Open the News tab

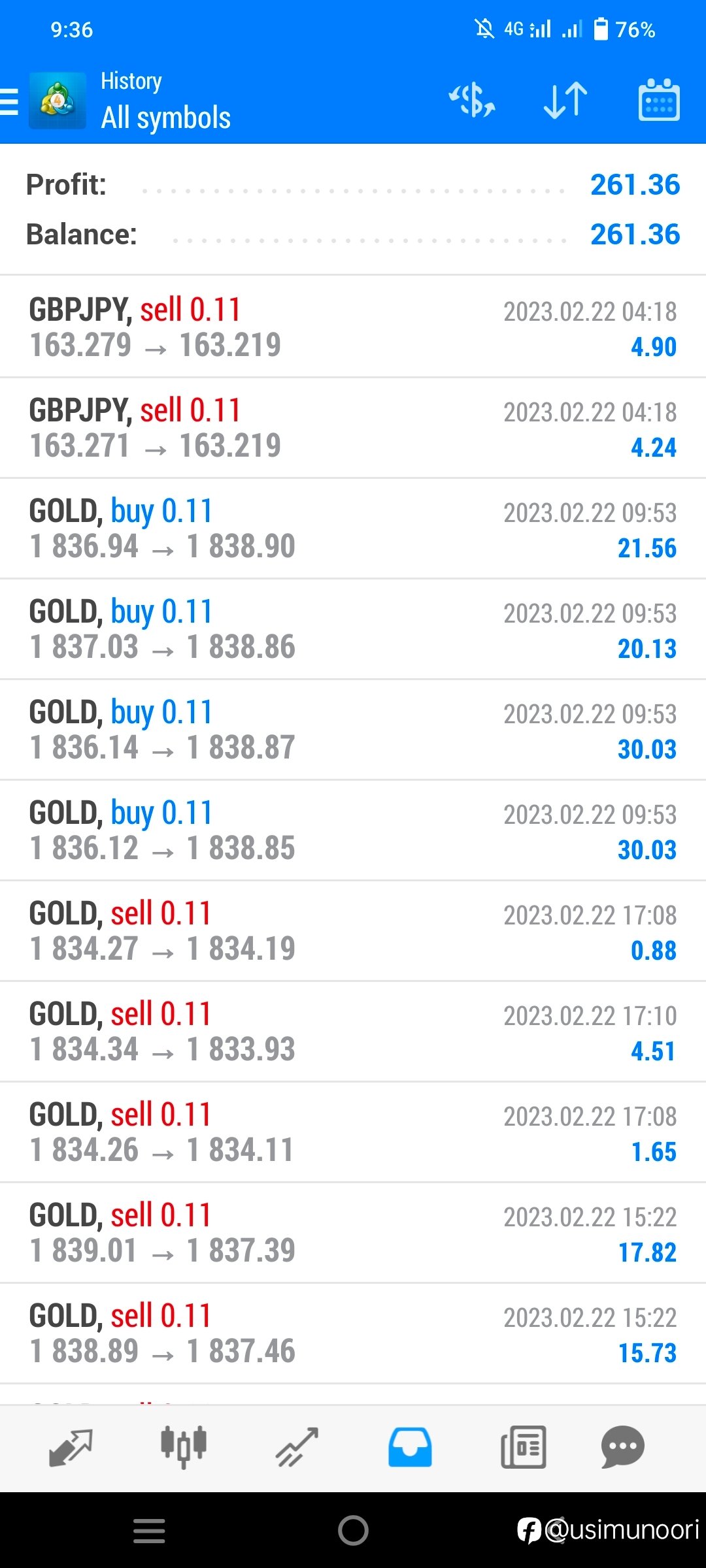pos(523,1448)
